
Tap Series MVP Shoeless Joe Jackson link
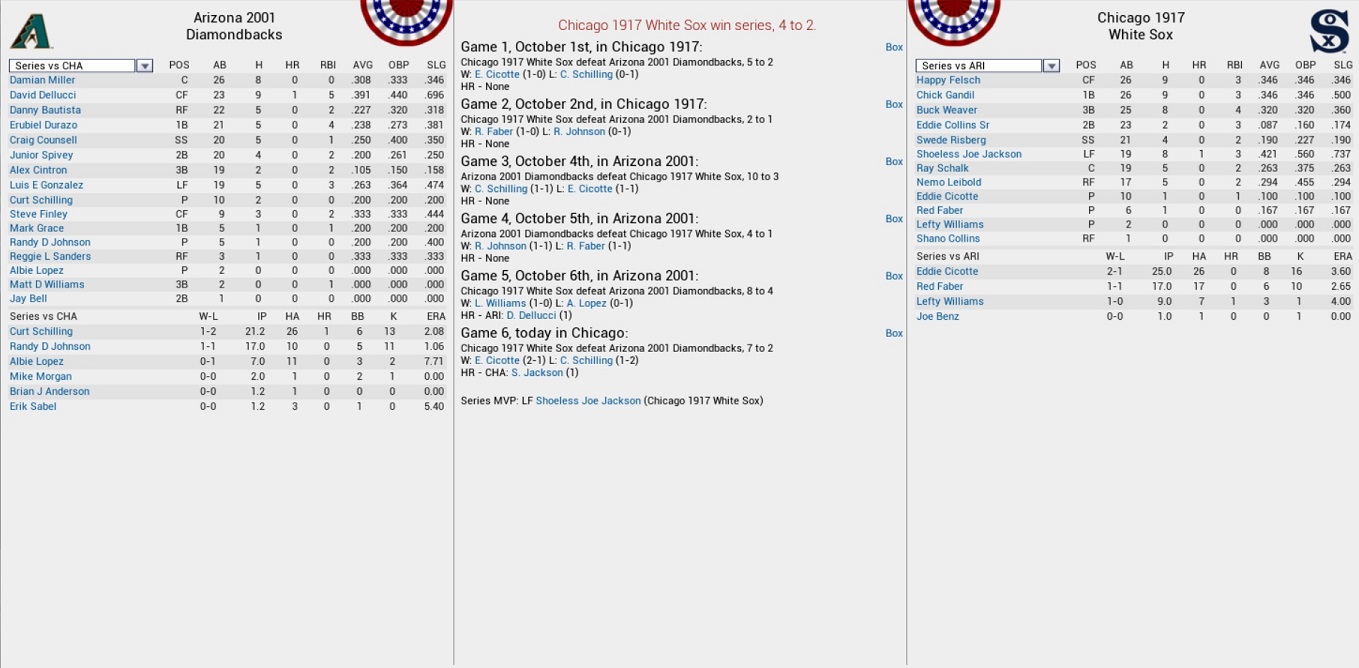click(588, 400)
